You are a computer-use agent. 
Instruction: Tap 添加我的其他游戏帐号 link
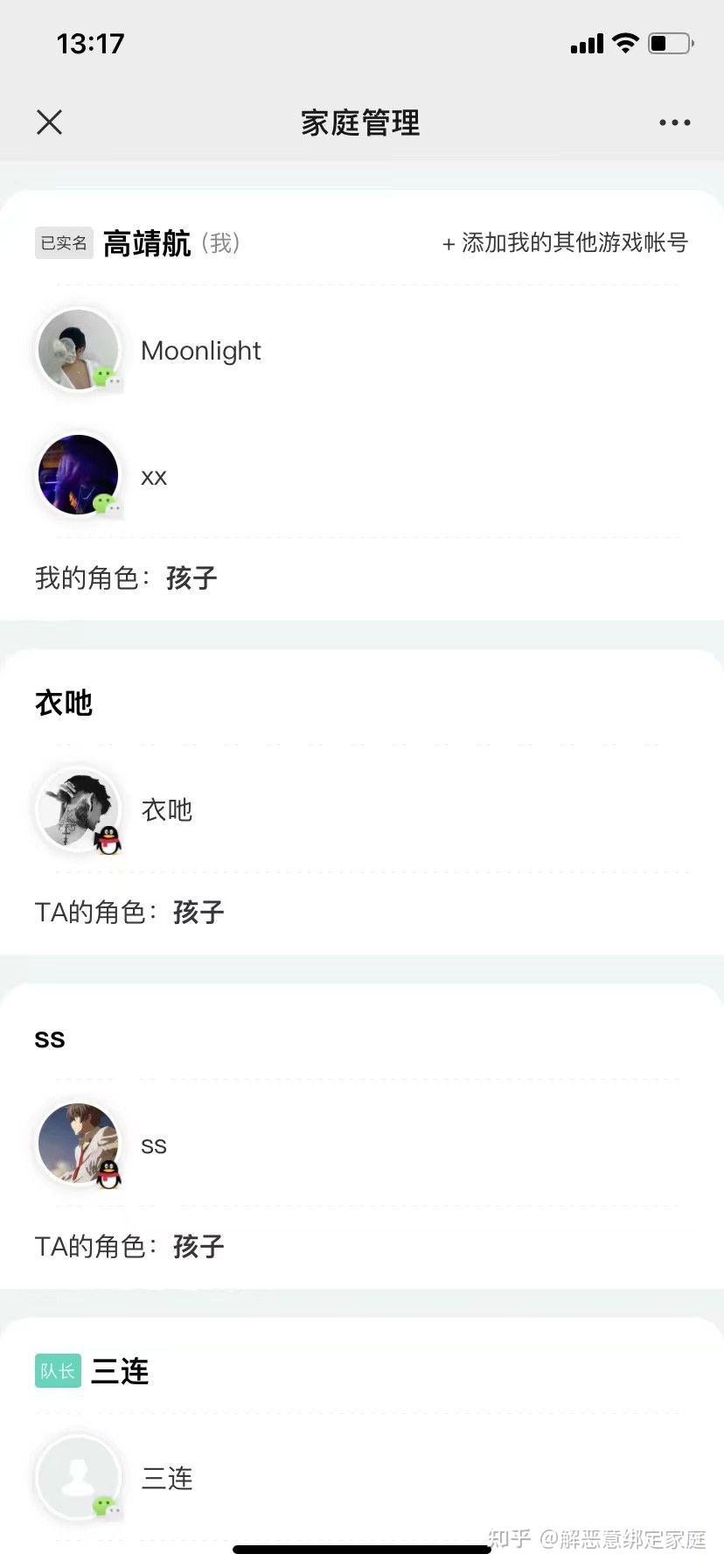click(566, 243)
